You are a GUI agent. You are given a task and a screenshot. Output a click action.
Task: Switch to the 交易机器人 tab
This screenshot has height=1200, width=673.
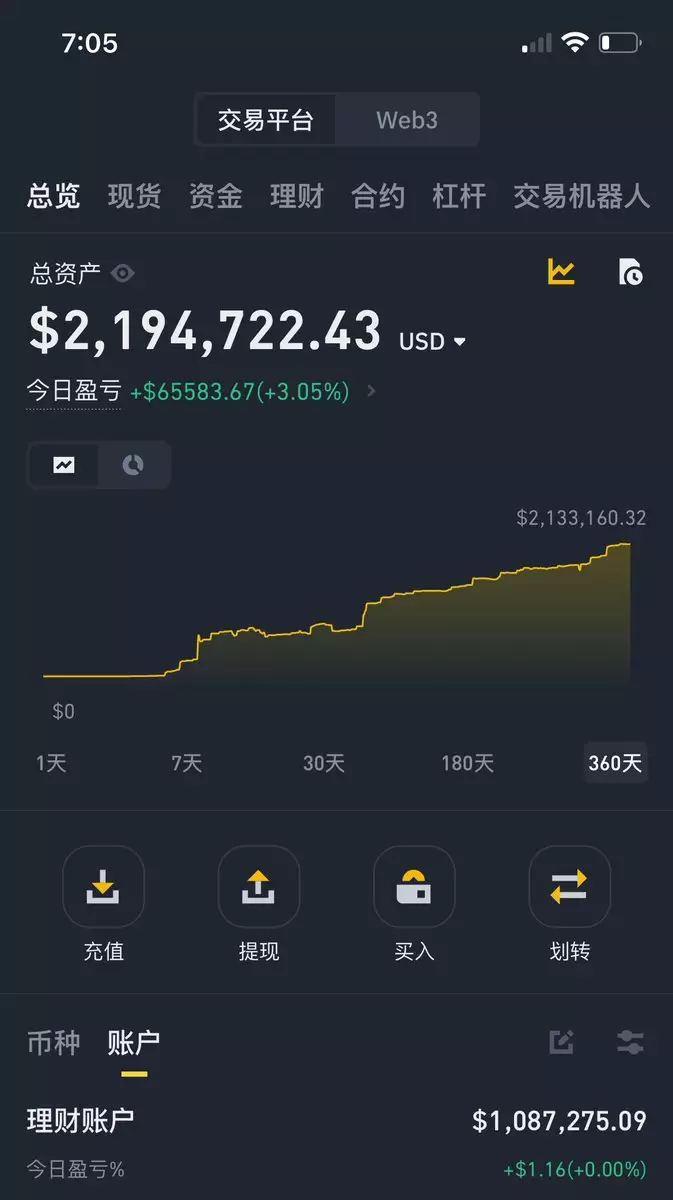coord(581,196)
